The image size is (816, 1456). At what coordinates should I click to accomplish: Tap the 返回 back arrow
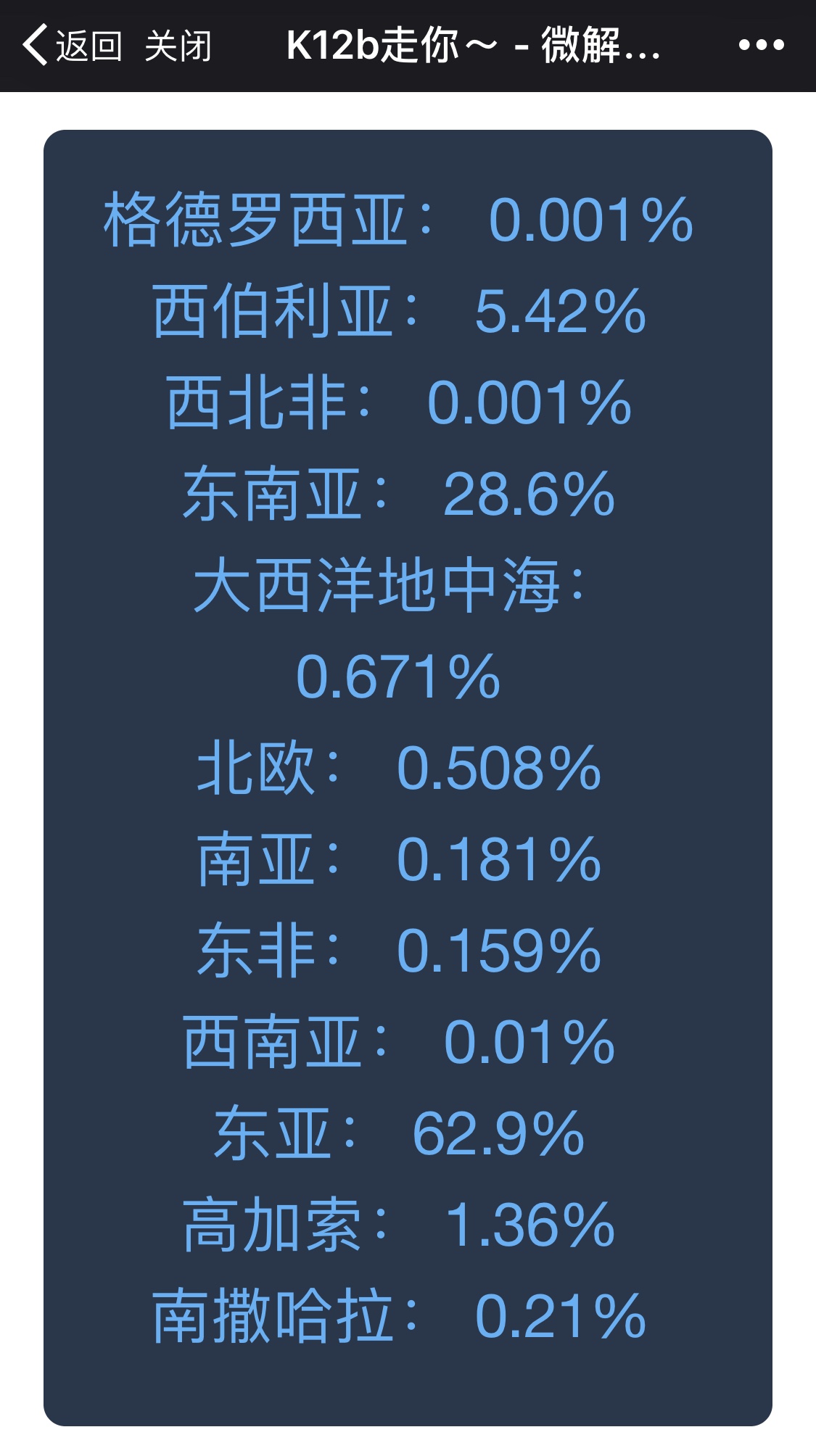(x=71, y=45)
